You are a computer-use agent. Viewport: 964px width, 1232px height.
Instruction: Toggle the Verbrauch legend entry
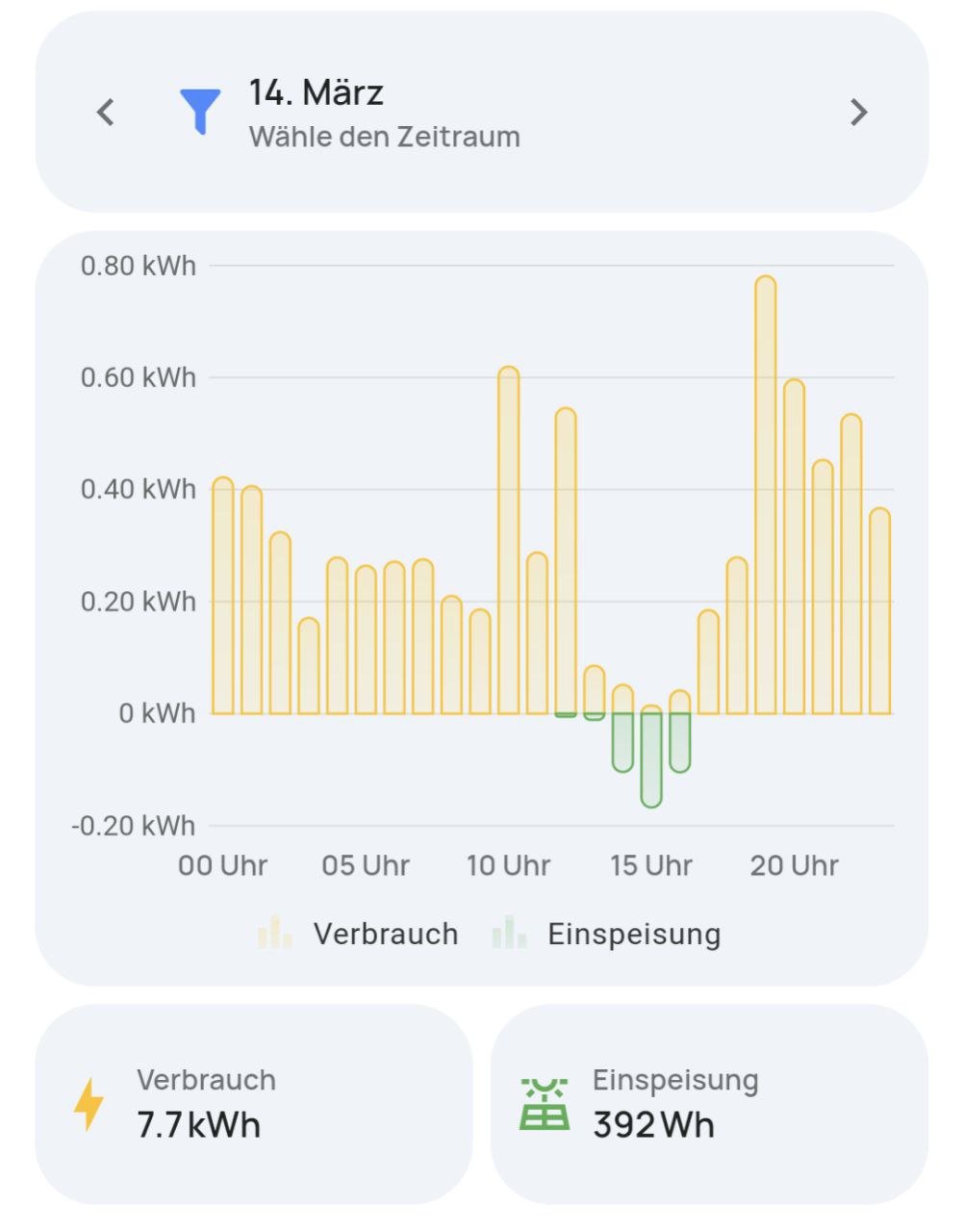pyautogui.click(x=385, y=932)
